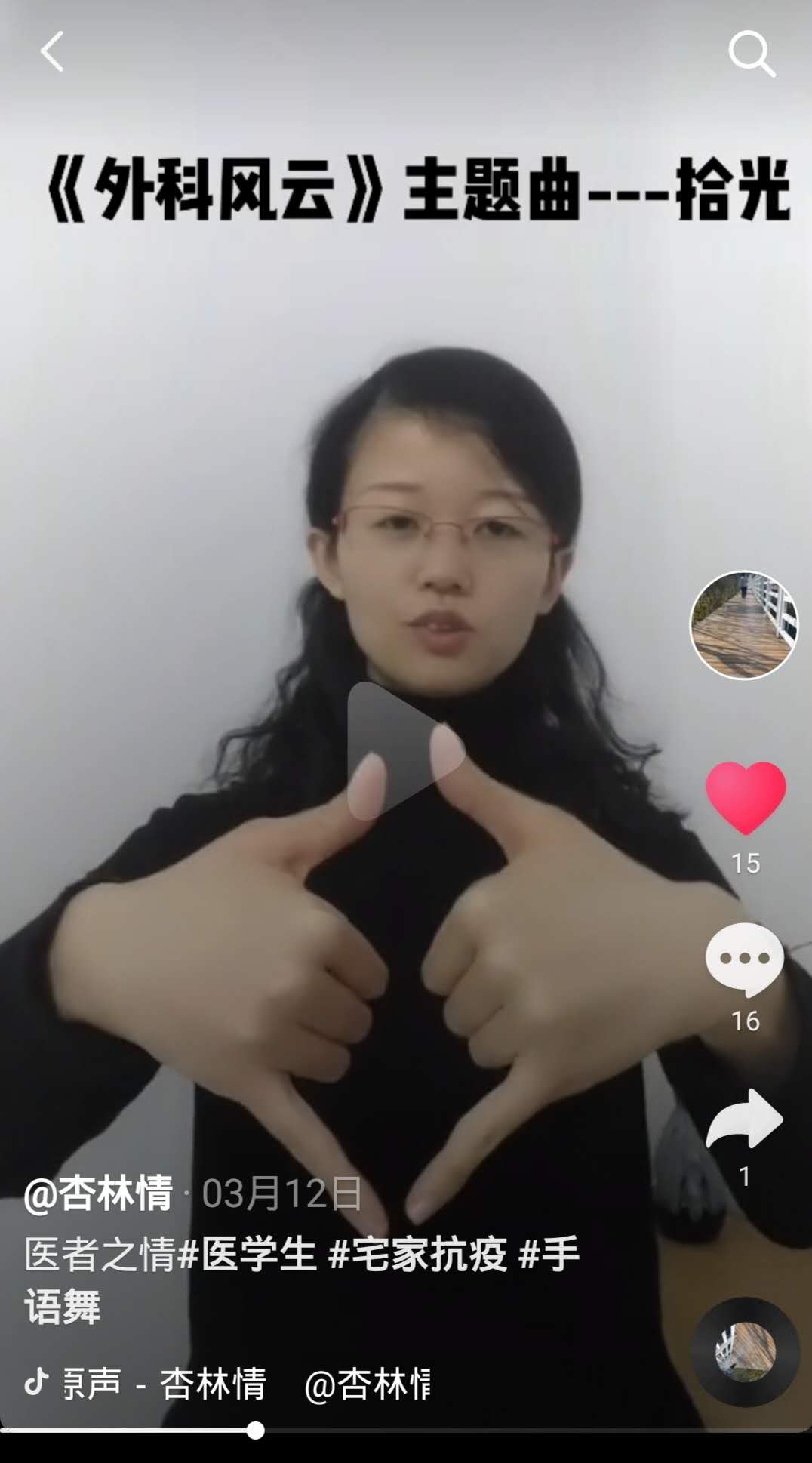Tap the video progress bar handle
The width and height of the screenshot is (812, 1463).
[256, 1430]
